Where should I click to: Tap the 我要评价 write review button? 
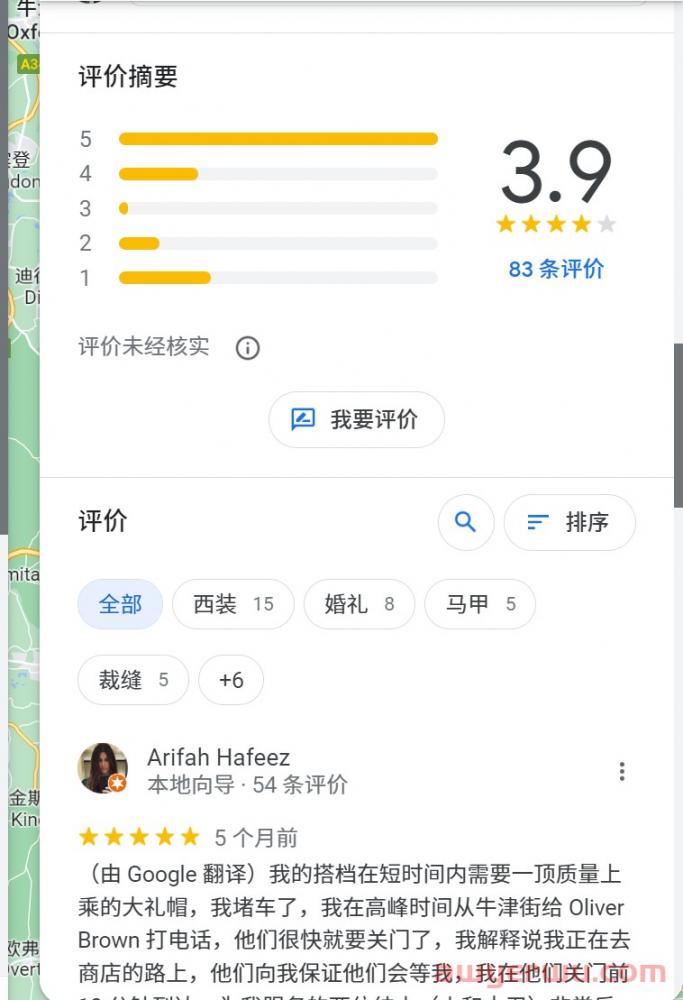coord(356,419)
